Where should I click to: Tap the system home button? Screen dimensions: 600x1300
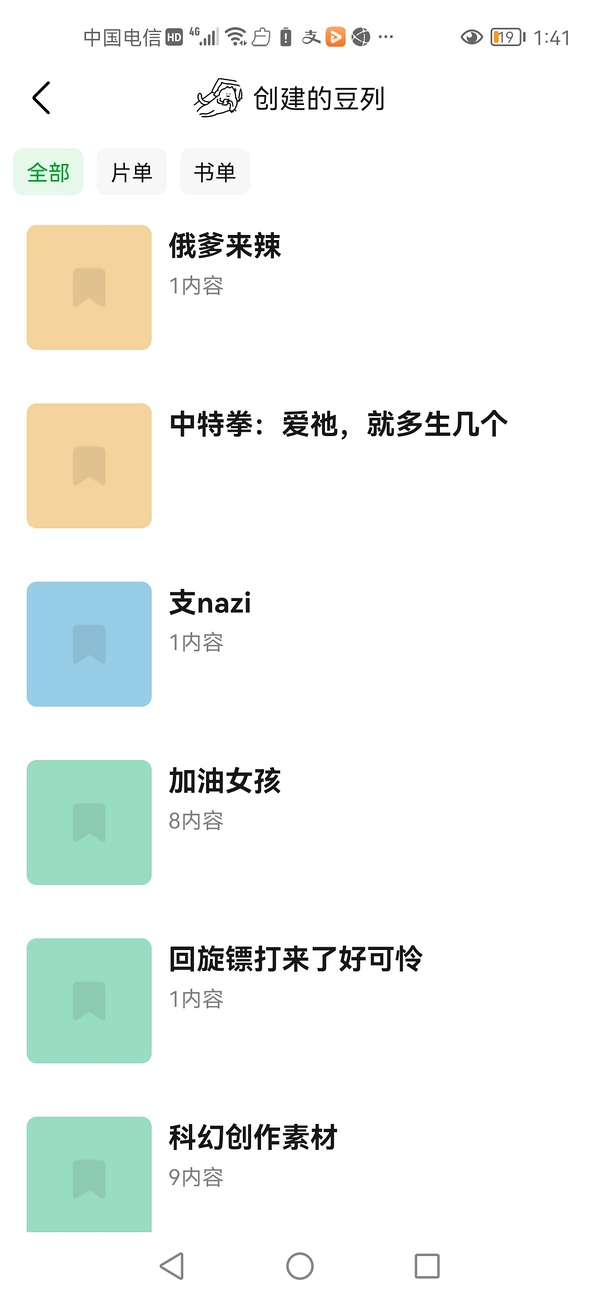click(300, 1266)
